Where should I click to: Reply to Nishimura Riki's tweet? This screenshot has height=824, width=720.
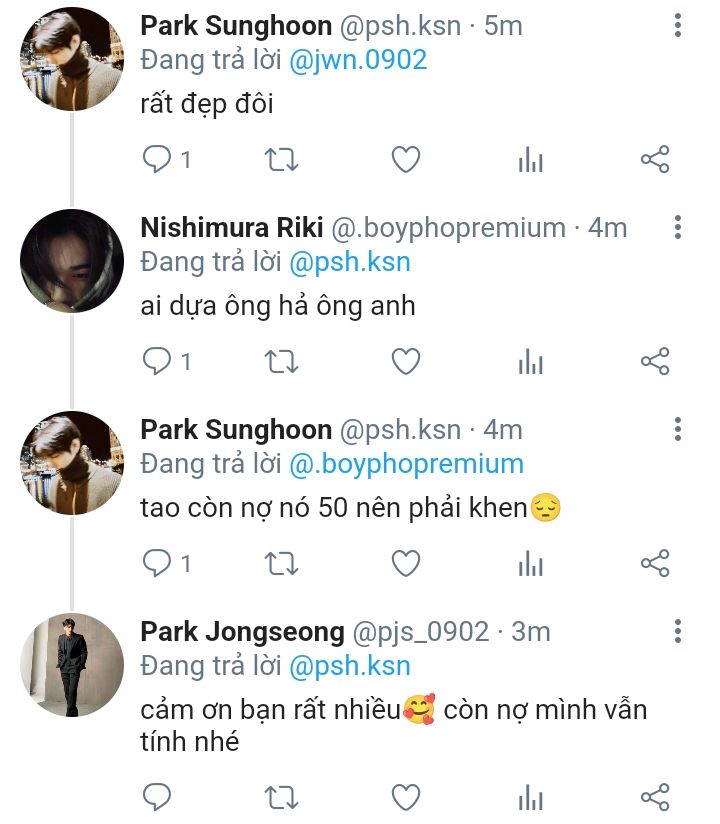tap(157, 362)
